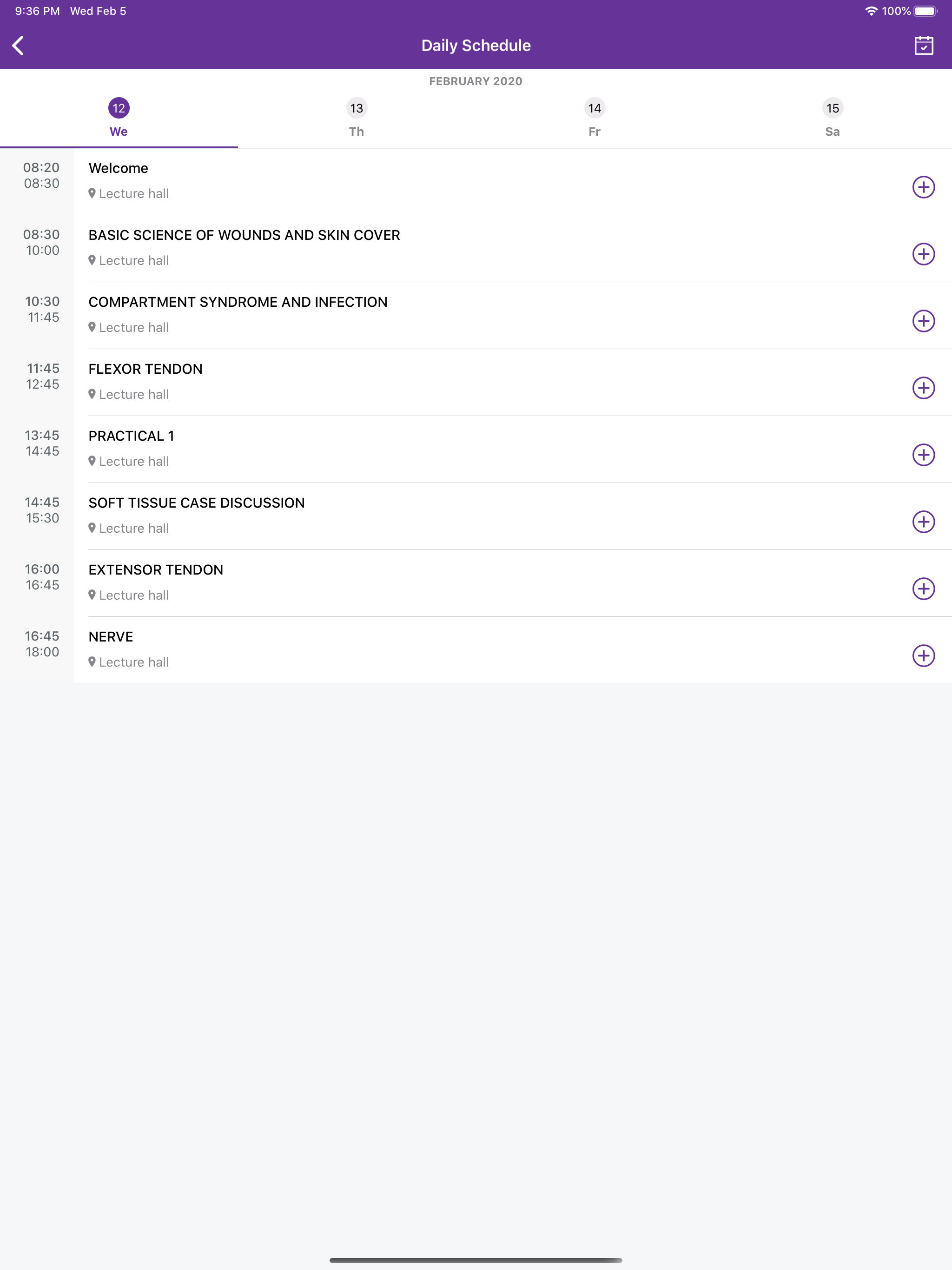952x1270 pixels.
Task: Add the Welcome lecture to your calendar
Action: point(924,187)
